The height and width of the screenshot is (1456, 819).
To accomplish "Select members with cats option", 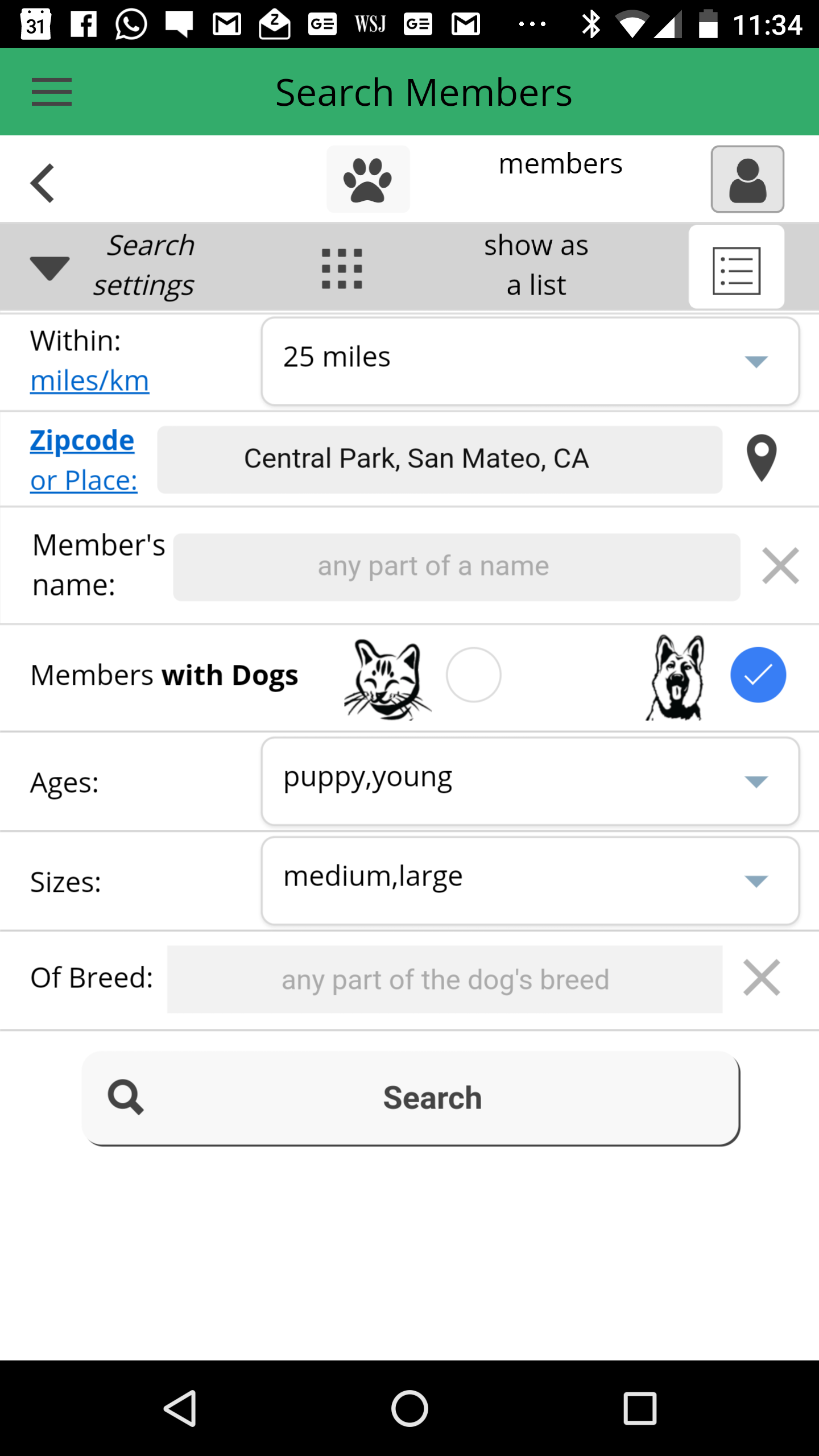I will pos(473,675).
